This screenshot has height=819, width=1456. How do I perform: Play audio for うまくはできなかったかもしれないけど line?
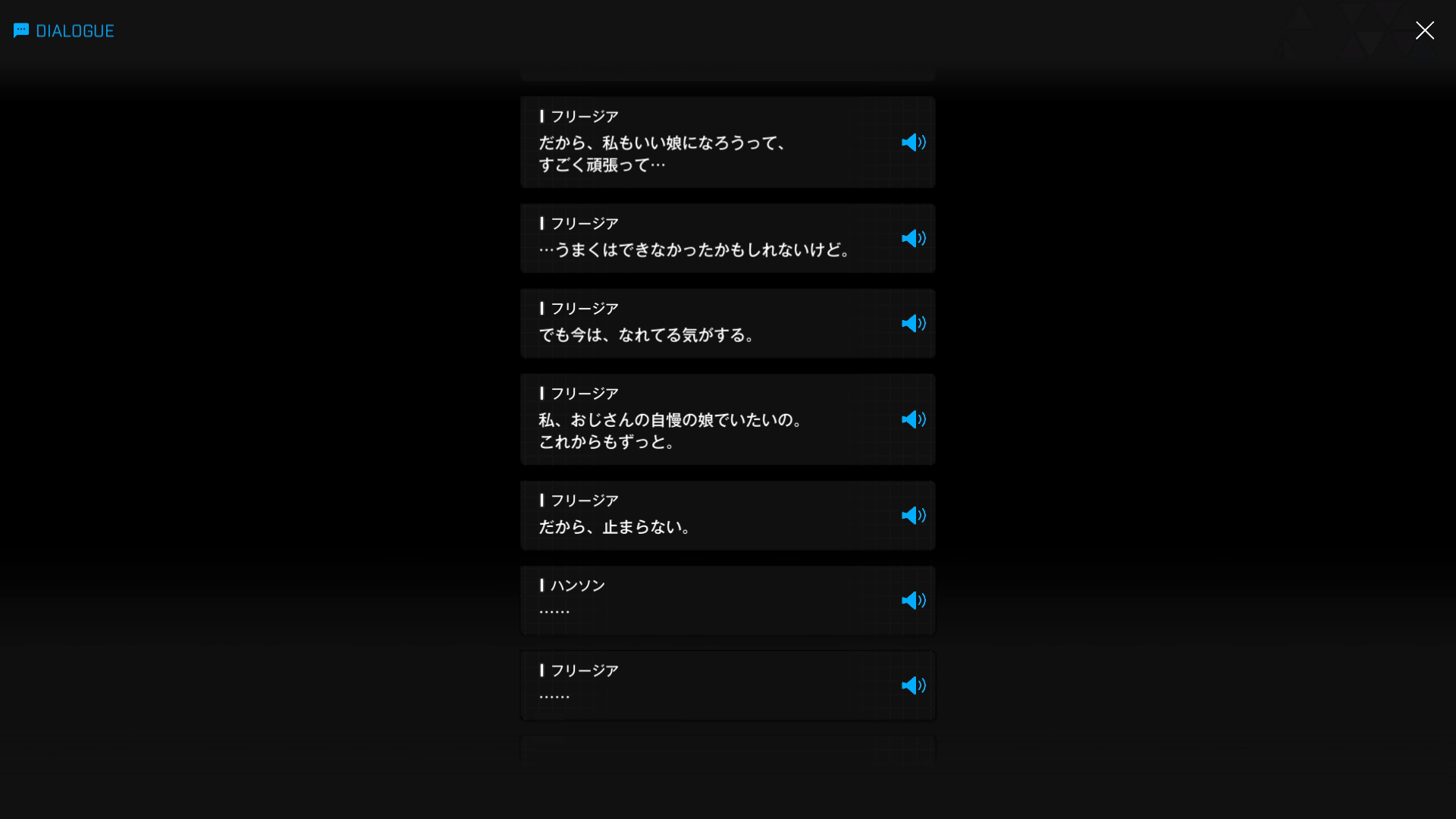pyautogui.click(x=913, y=238)
